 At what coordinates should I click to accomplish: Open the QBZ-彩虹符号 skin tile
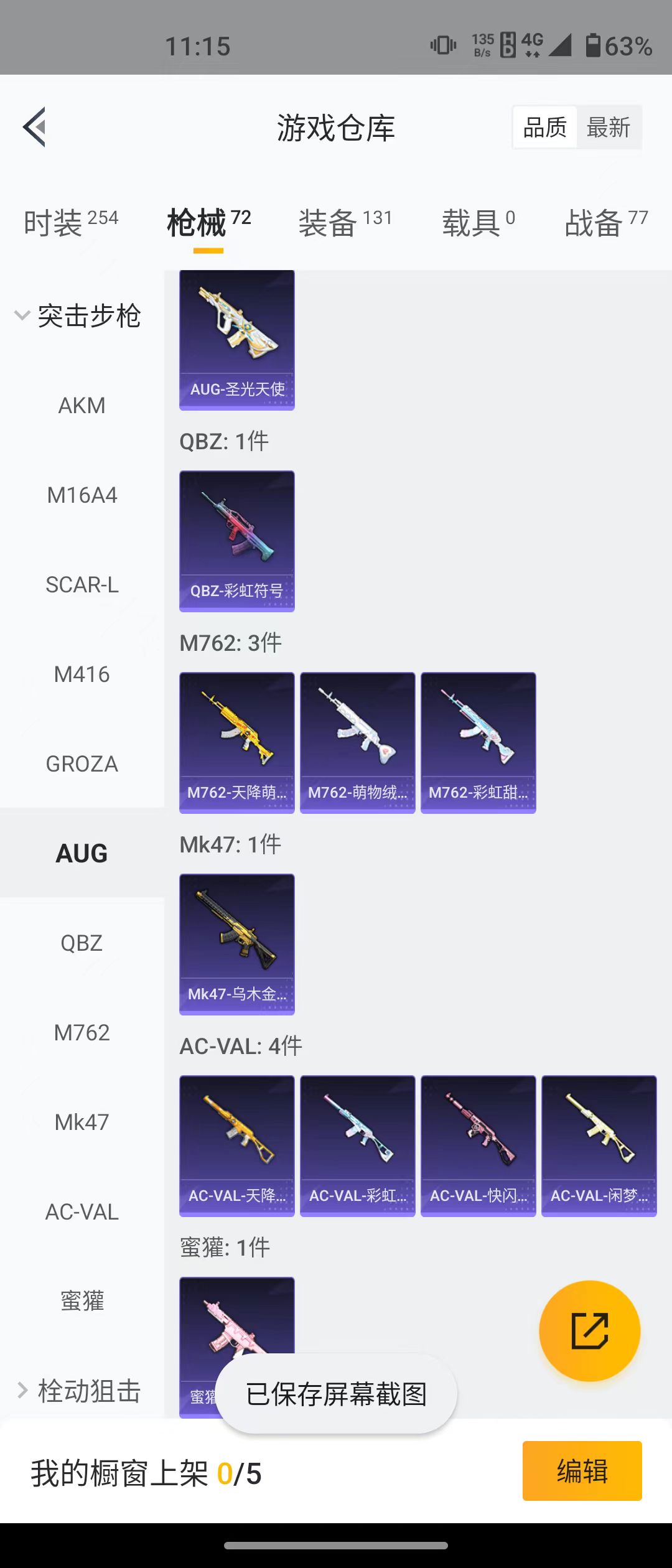coord(237,541)
